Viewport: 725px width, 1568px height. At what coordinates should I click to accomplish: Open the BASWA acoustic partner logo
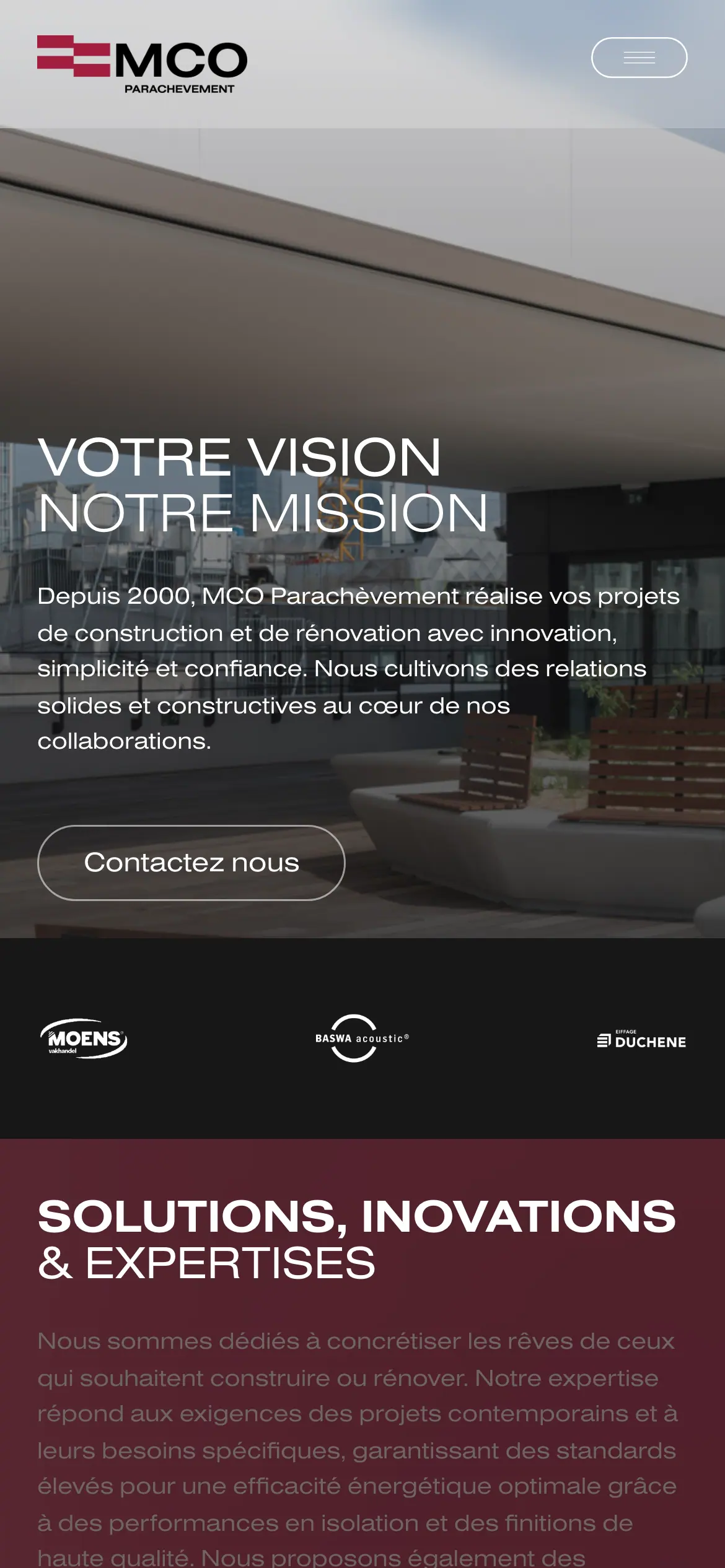pos(362,1039)
